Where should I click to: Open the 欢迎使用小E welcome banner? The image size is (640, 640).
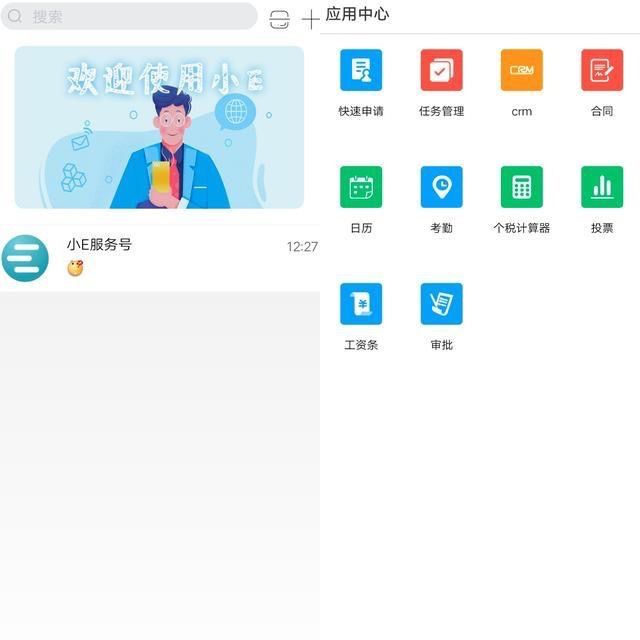coord(159,127)
